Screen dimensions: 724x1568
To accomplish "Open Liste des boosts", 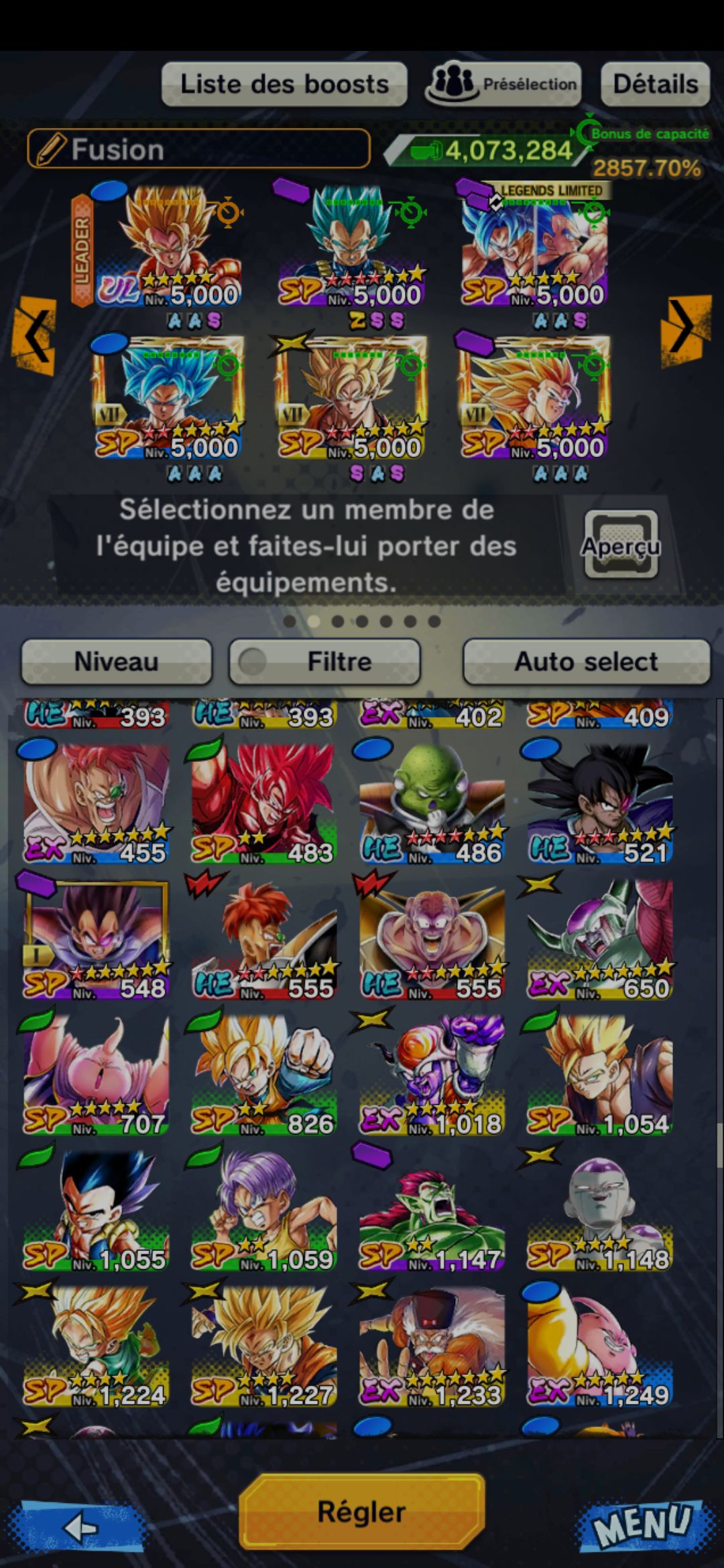I will (x=284, y=84).
